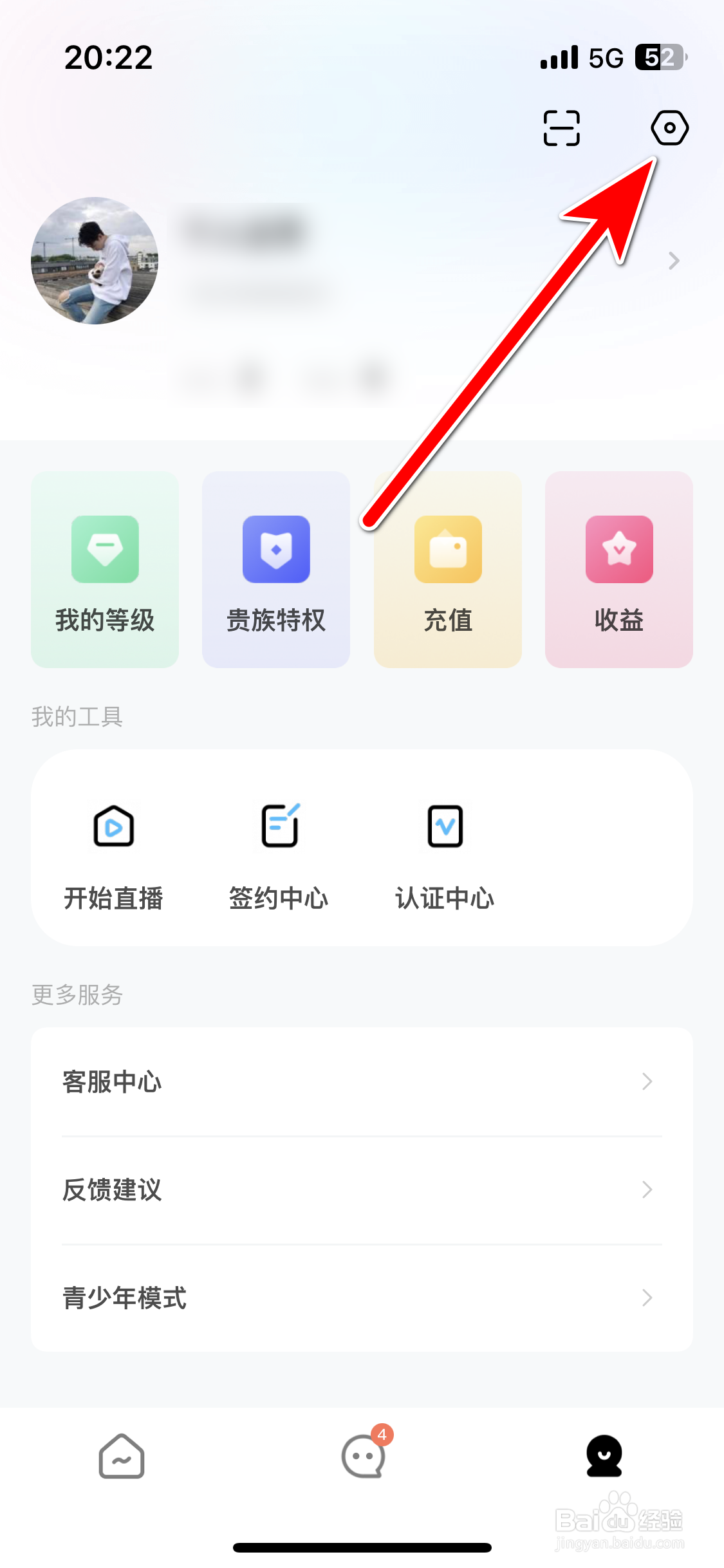Expand 客服中心 with its chevron
This screenshot has height=1568, width=724.
pos(647,1082)
